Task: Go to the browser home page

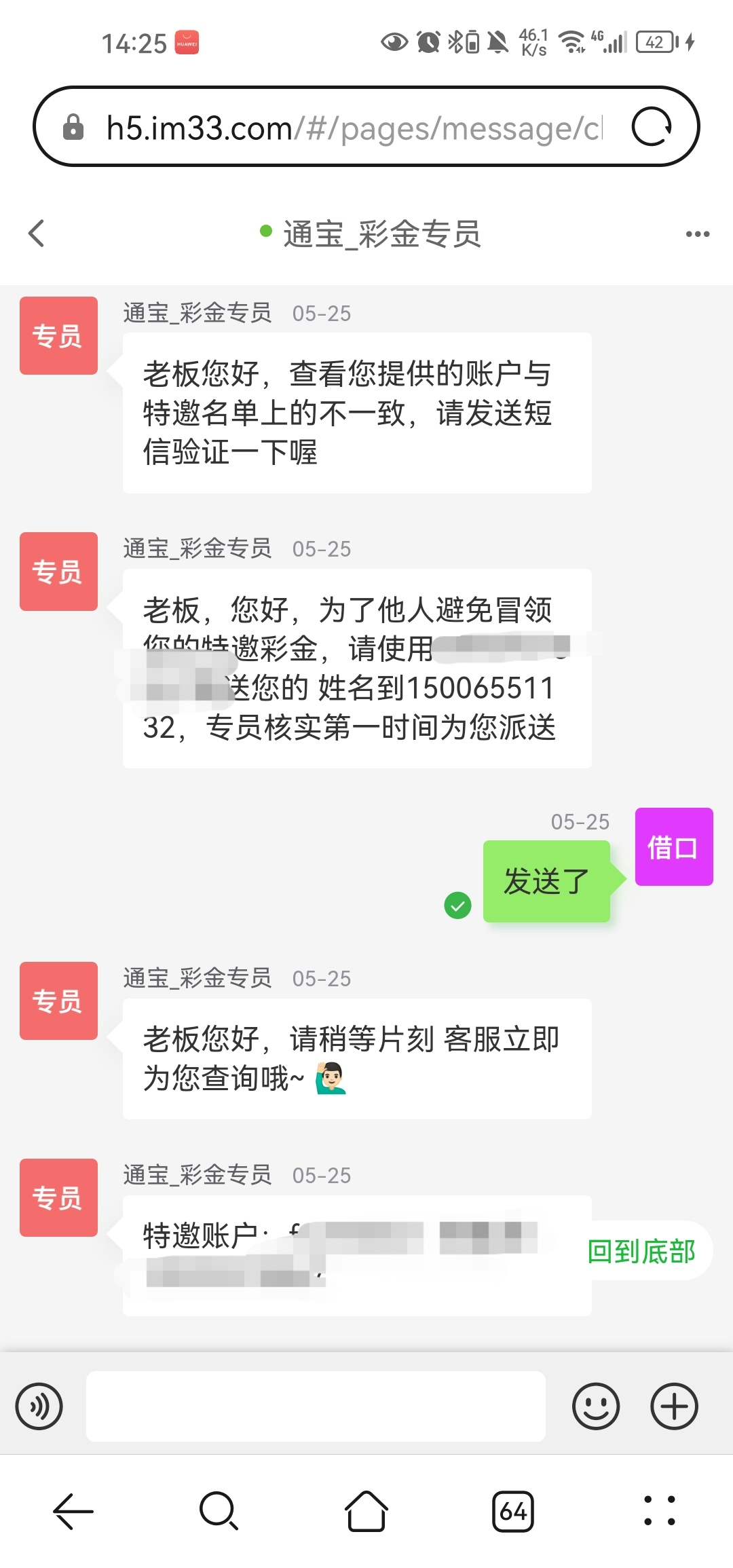Action: click(366, 1511)
